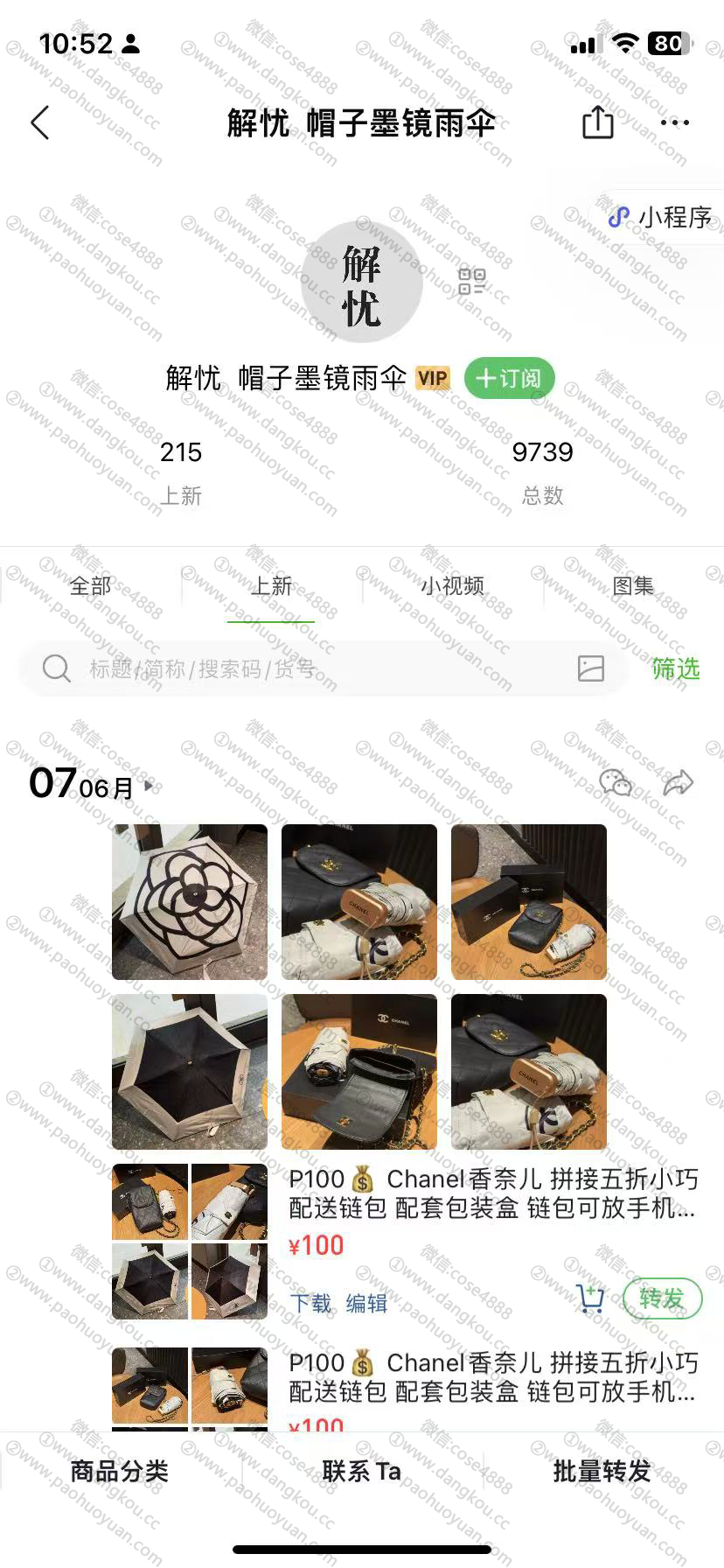This screenshot has height=1568, width=724.
Task: Tap 编辑 under the first ¥100 item
Action: pos(366,1303)
